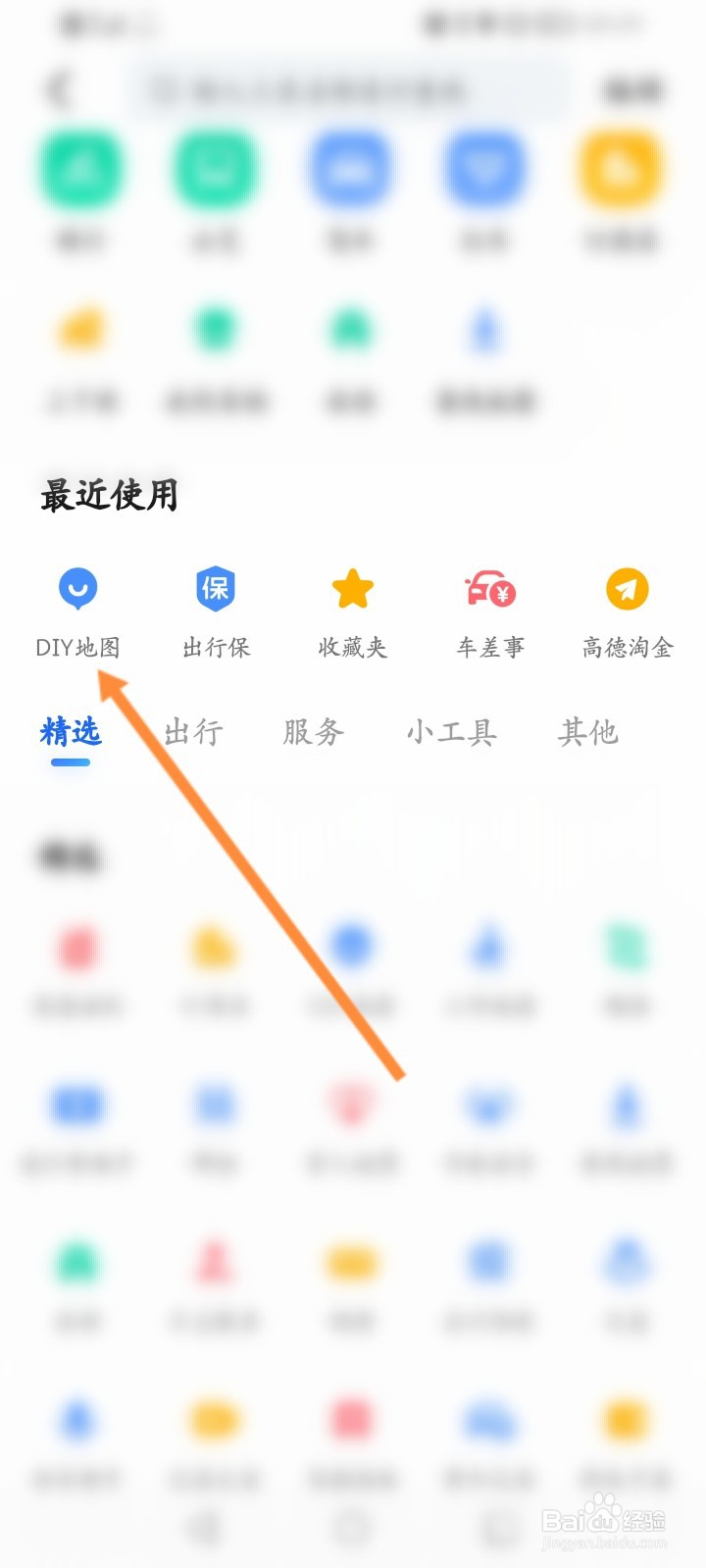Tap the 车差事 car icon
This screenshot has width=706, height=1568.
click(487, 588)
